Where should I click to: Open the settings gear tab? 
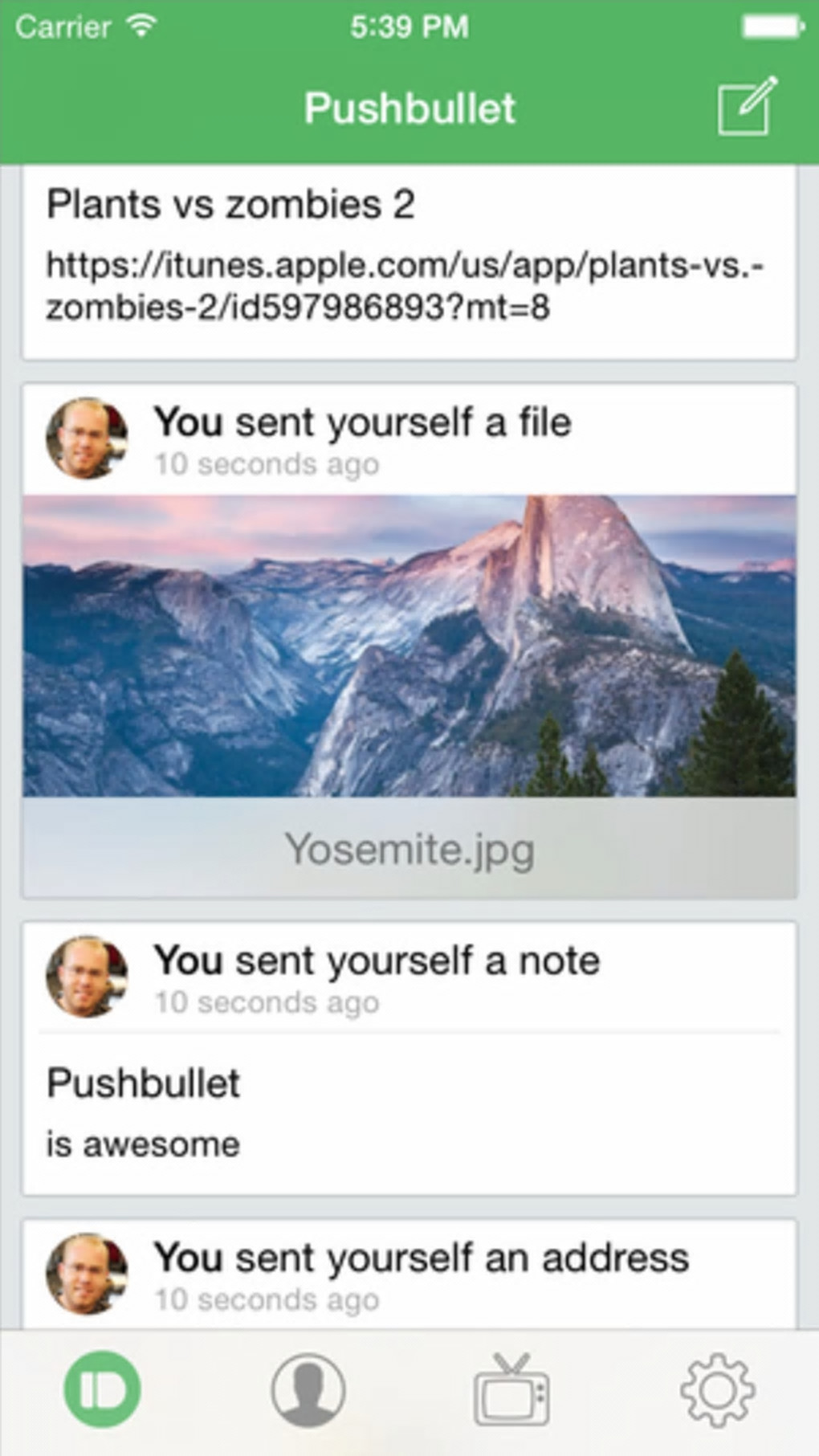[x=716, y=1390]
